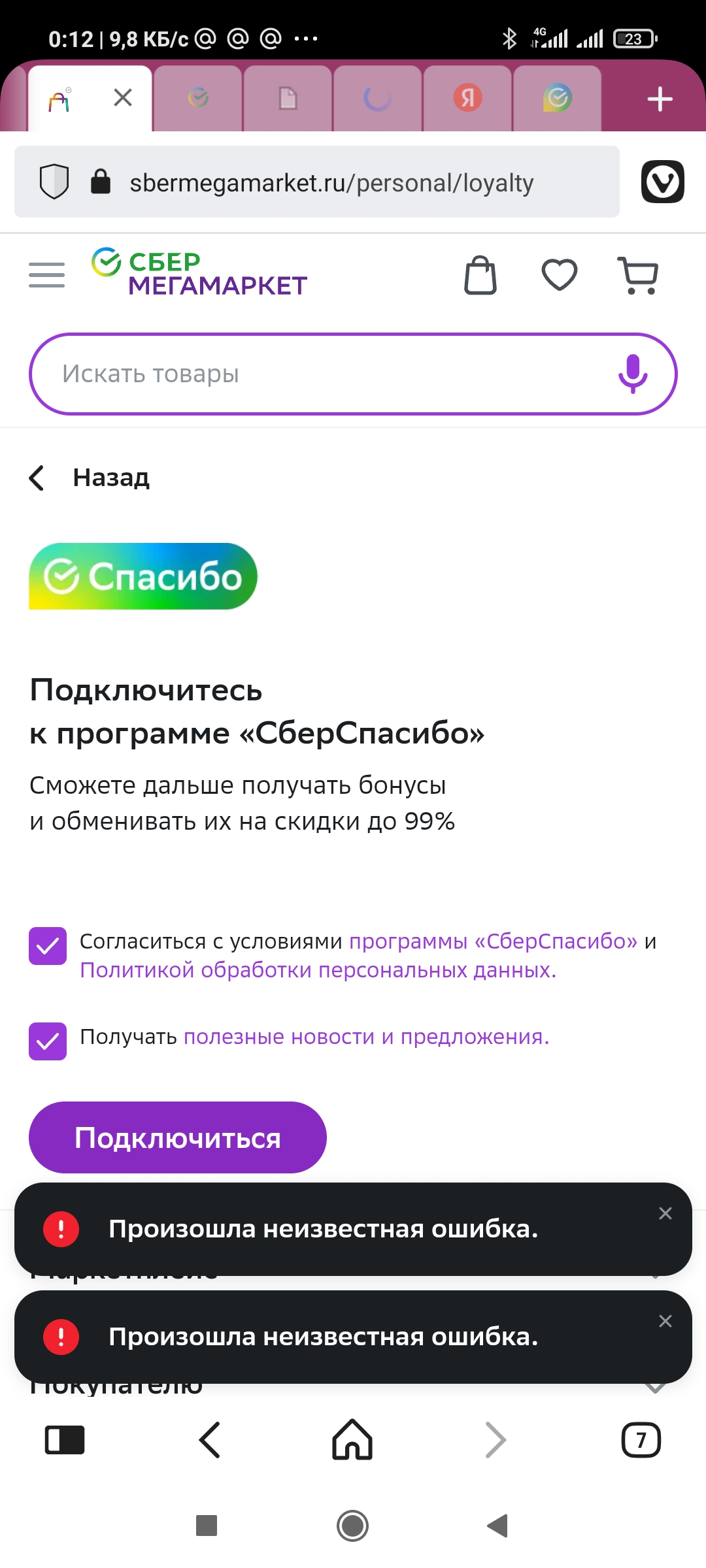Viewport: 706px width, 1568px height.
Task: Open the shopping cart
Action: tap(637, 275)
